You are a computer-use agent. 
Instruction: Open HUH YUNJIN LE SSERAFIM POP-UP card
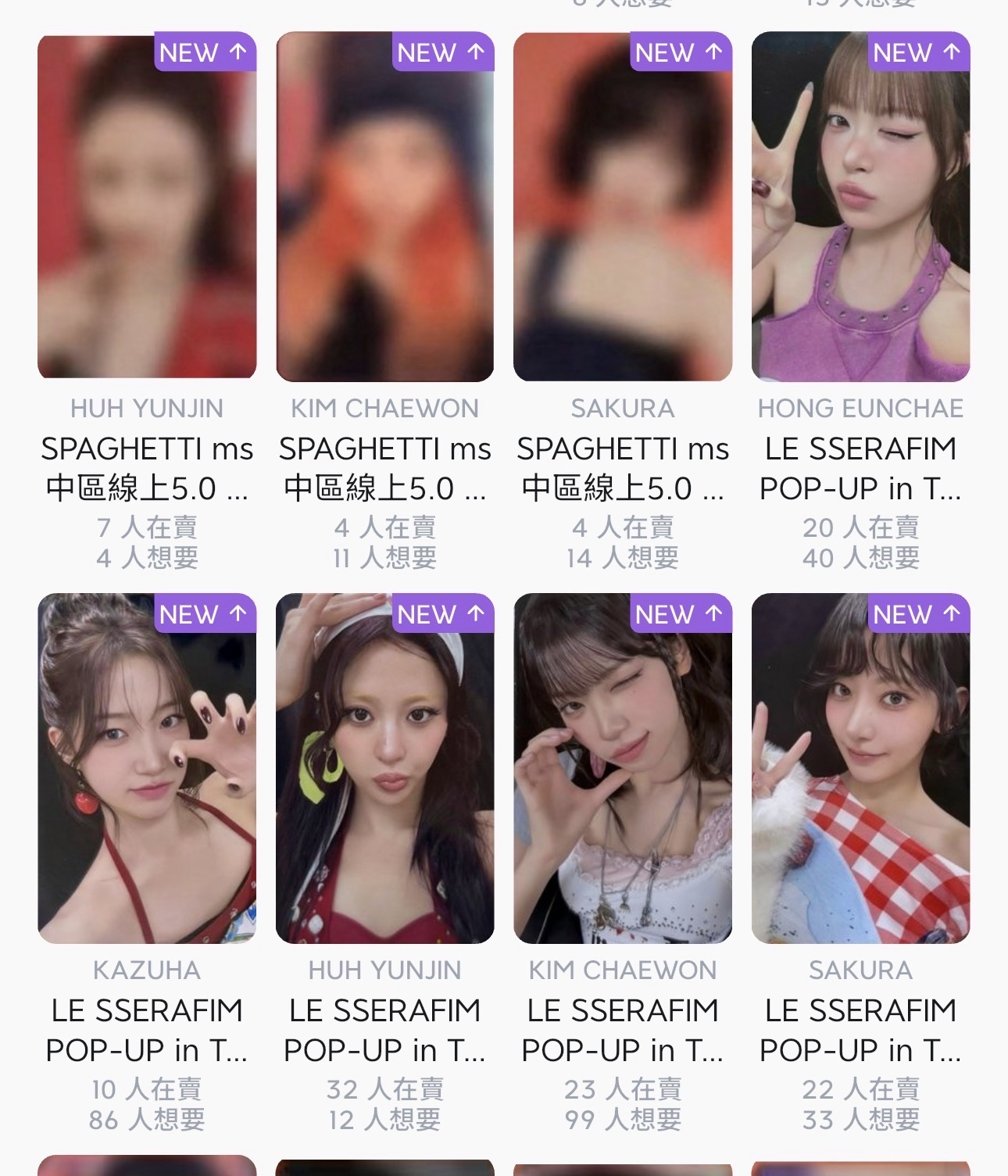pyautogui.click(x=384, y=769)
